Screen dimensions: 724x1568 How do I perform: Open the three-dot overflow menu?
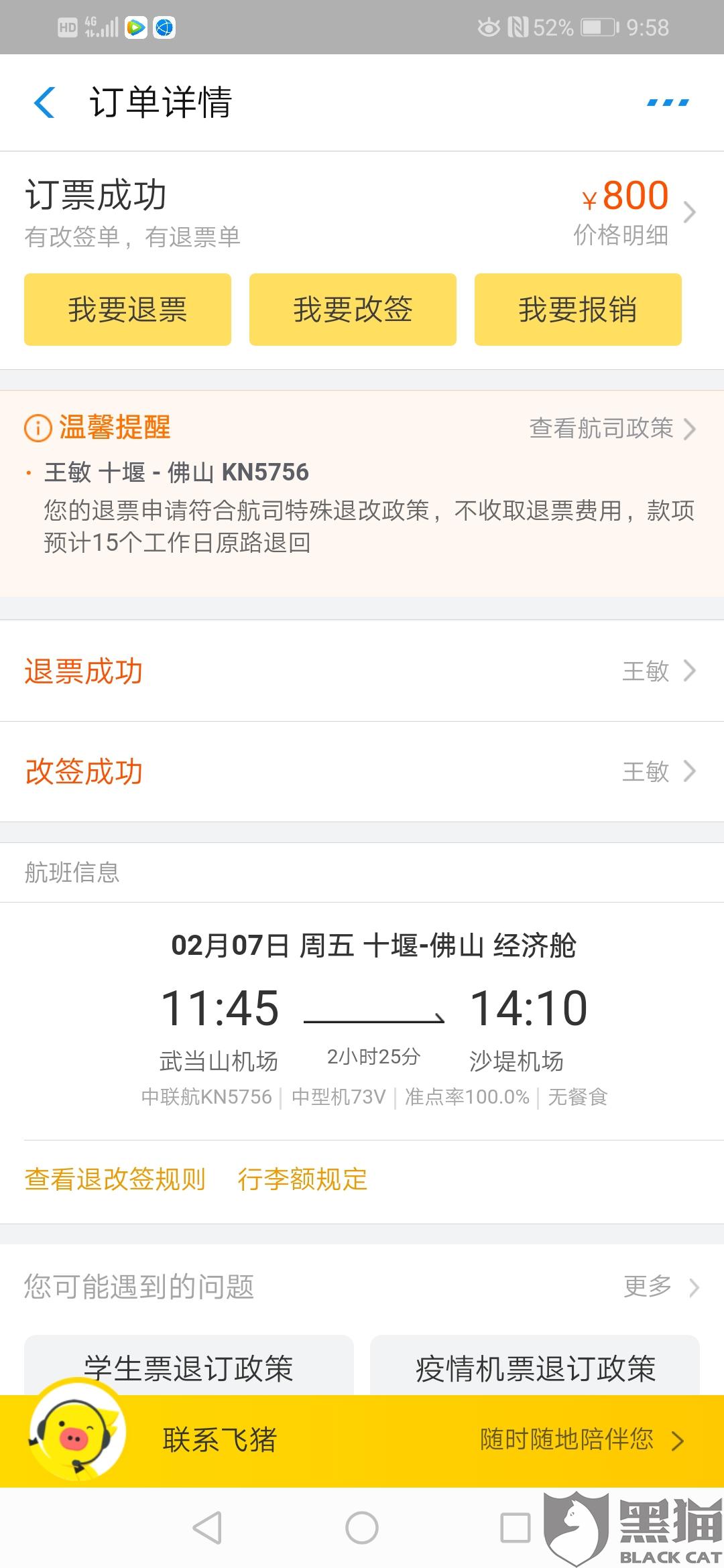(x=668, y=103)
